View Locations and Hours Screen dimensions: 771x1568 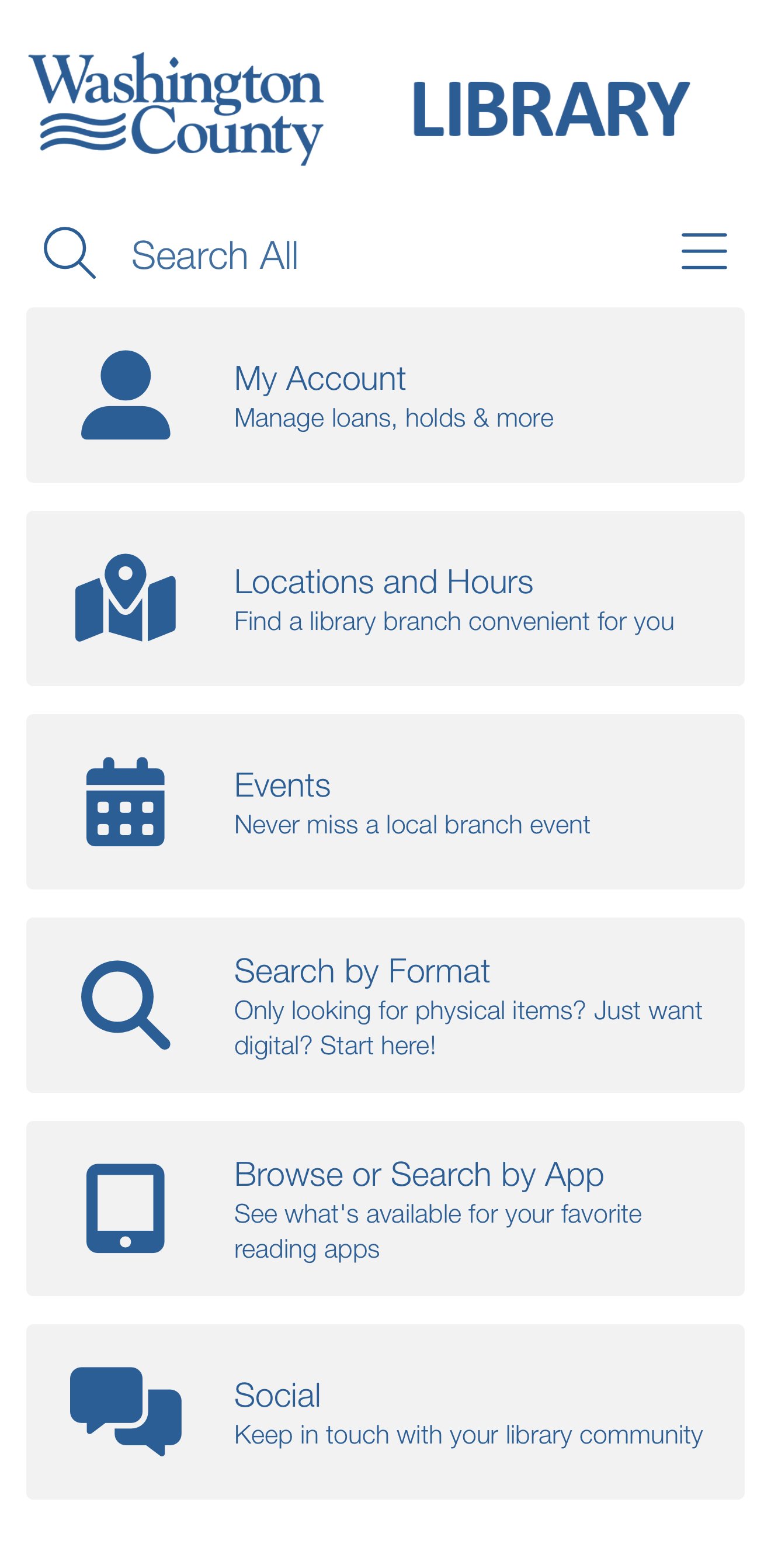point(385,598)
